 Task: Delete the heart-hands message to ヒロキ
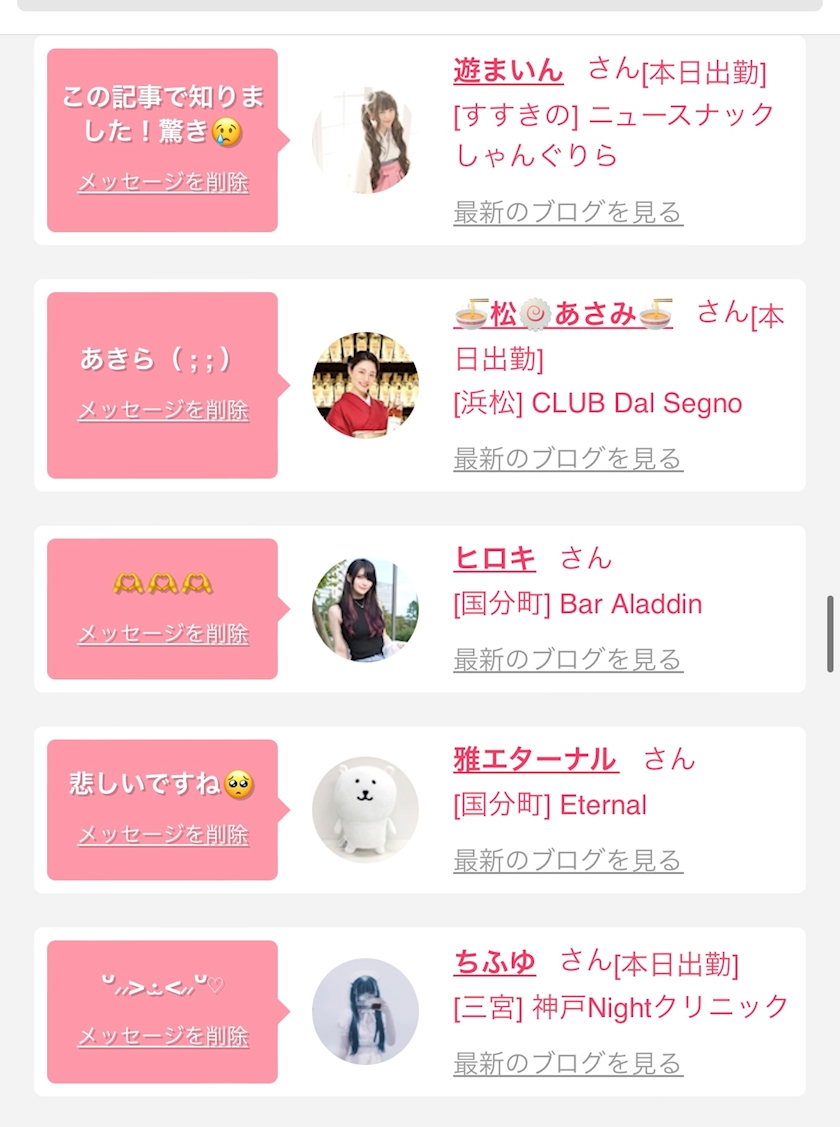click(163, 634)
